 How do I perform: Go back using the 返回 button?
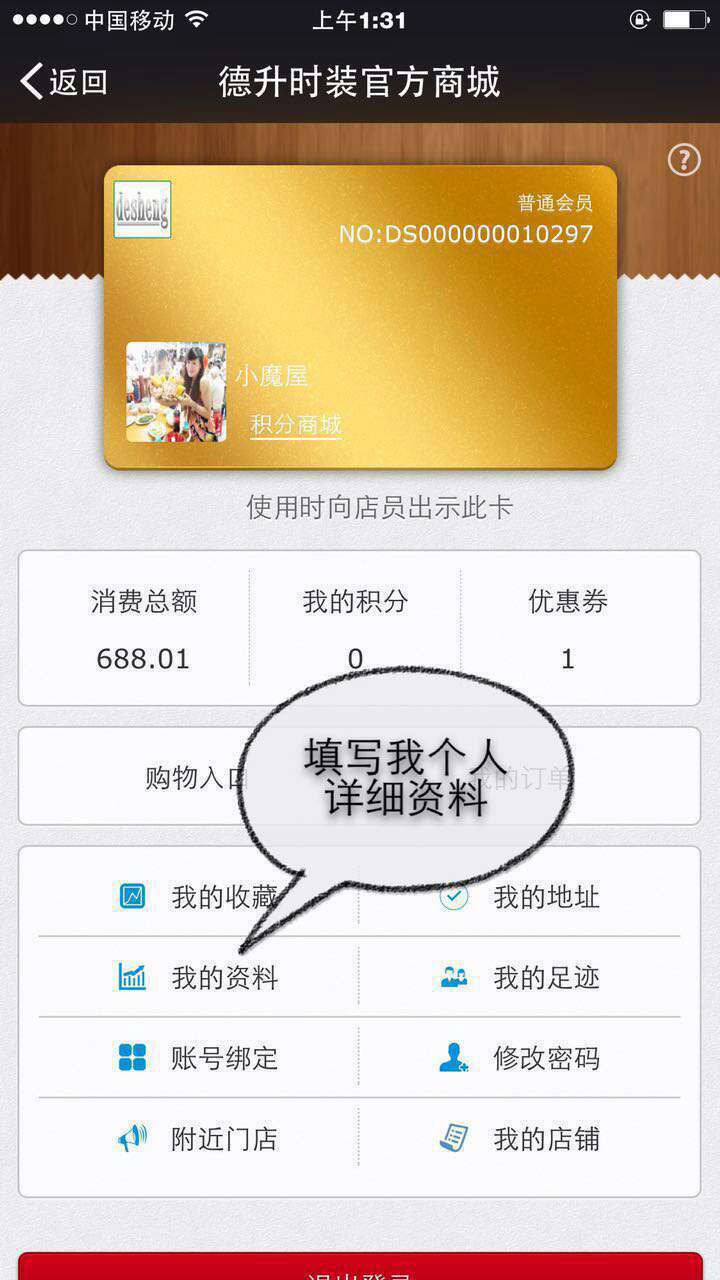(64, 81)
